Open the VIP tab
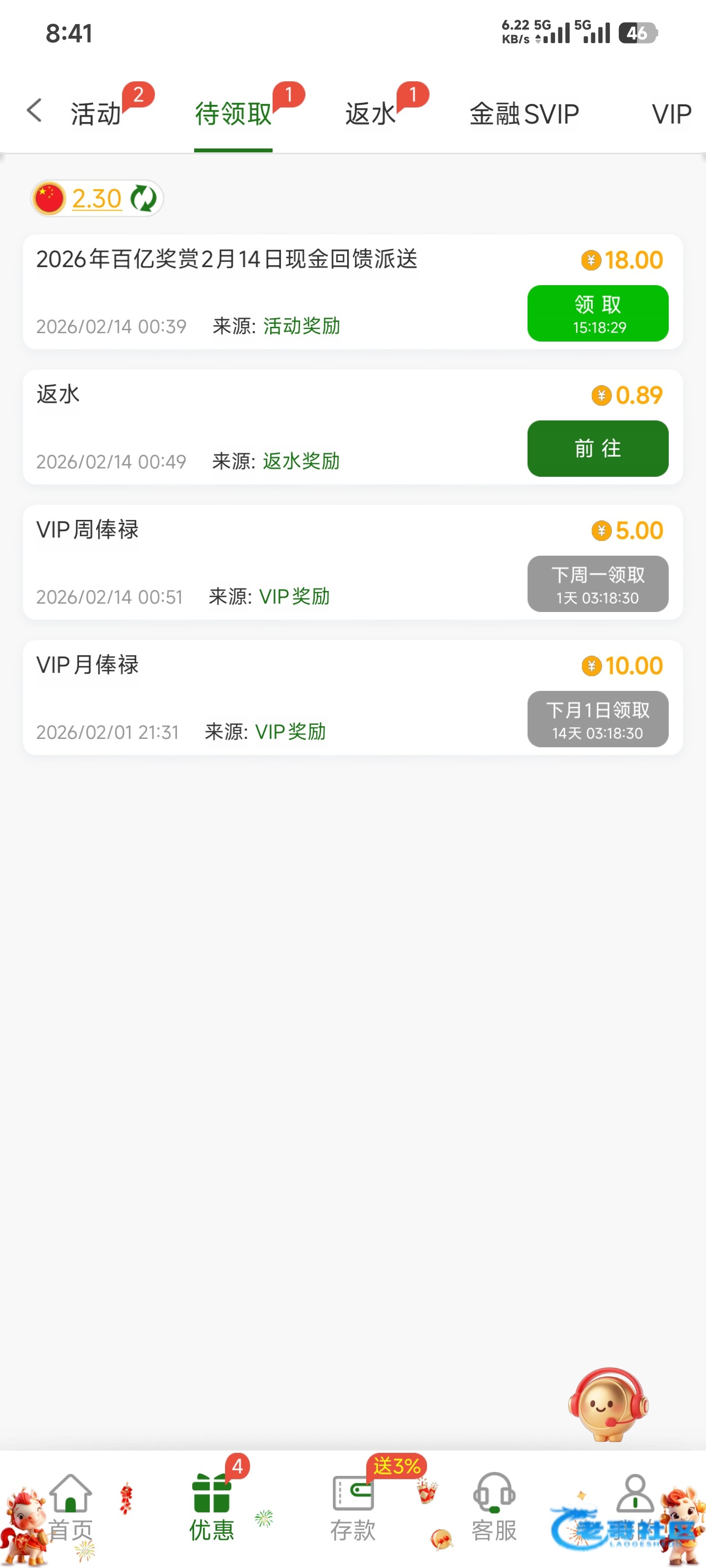 (671, 114)
